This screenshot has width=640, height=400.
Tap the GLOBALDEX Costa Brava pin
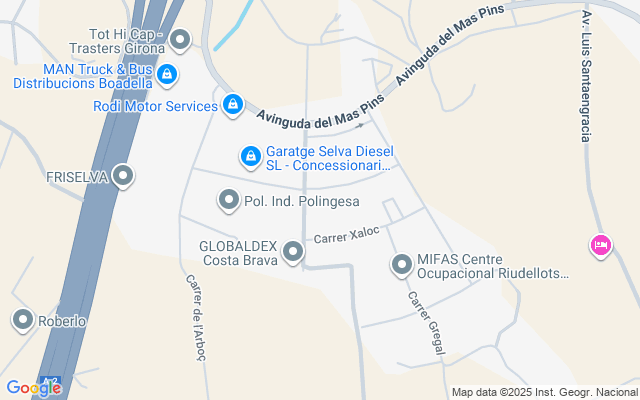[293, 252]
